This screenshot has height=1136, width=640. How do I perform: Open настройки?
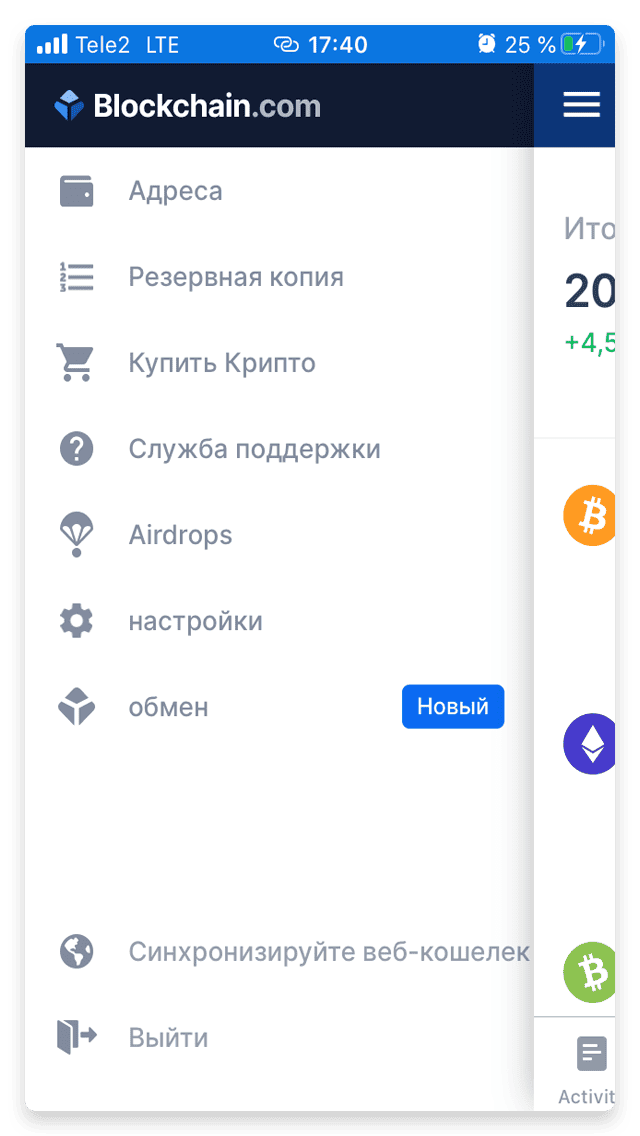point(279,622)
